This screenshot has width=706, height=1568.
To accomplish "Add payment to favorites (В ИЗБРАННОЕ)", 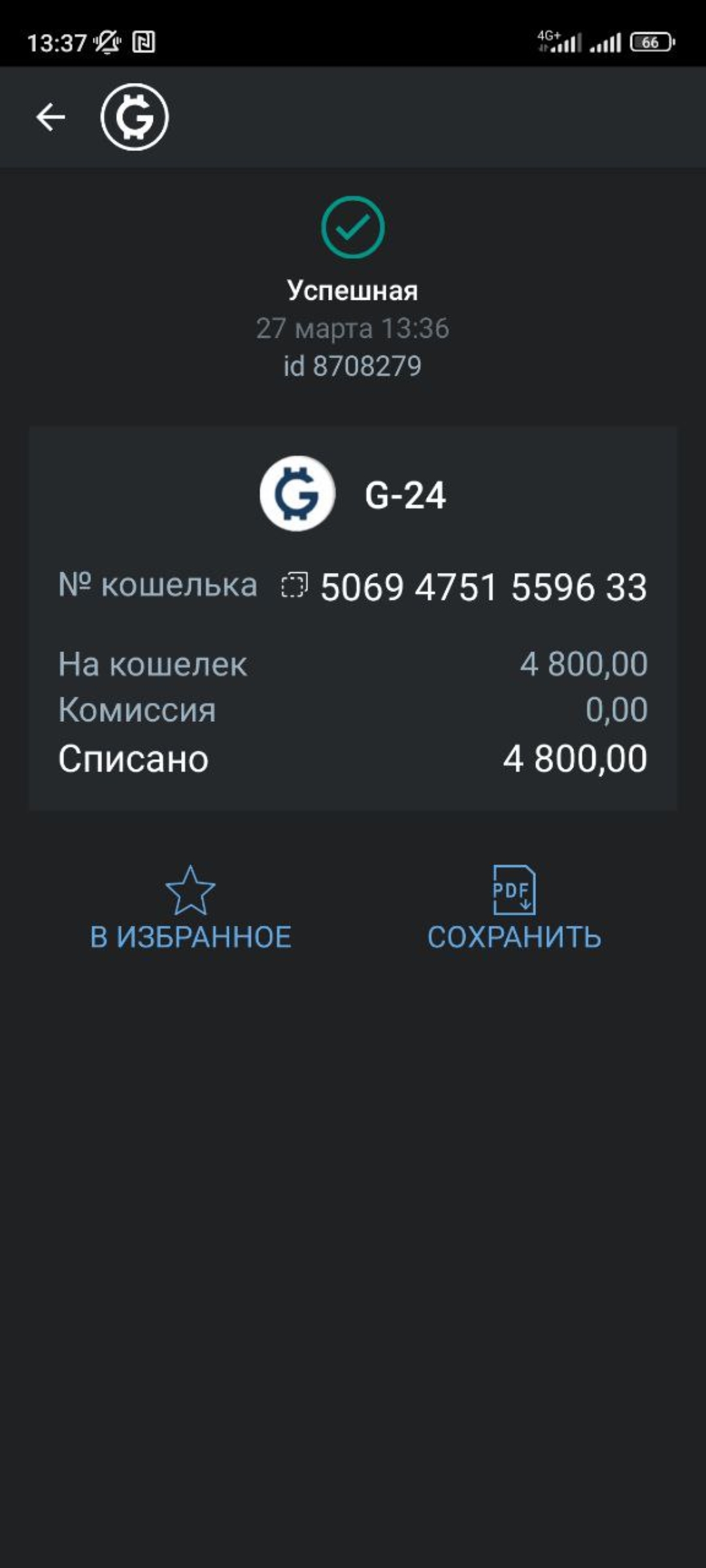I will point(190,908).
